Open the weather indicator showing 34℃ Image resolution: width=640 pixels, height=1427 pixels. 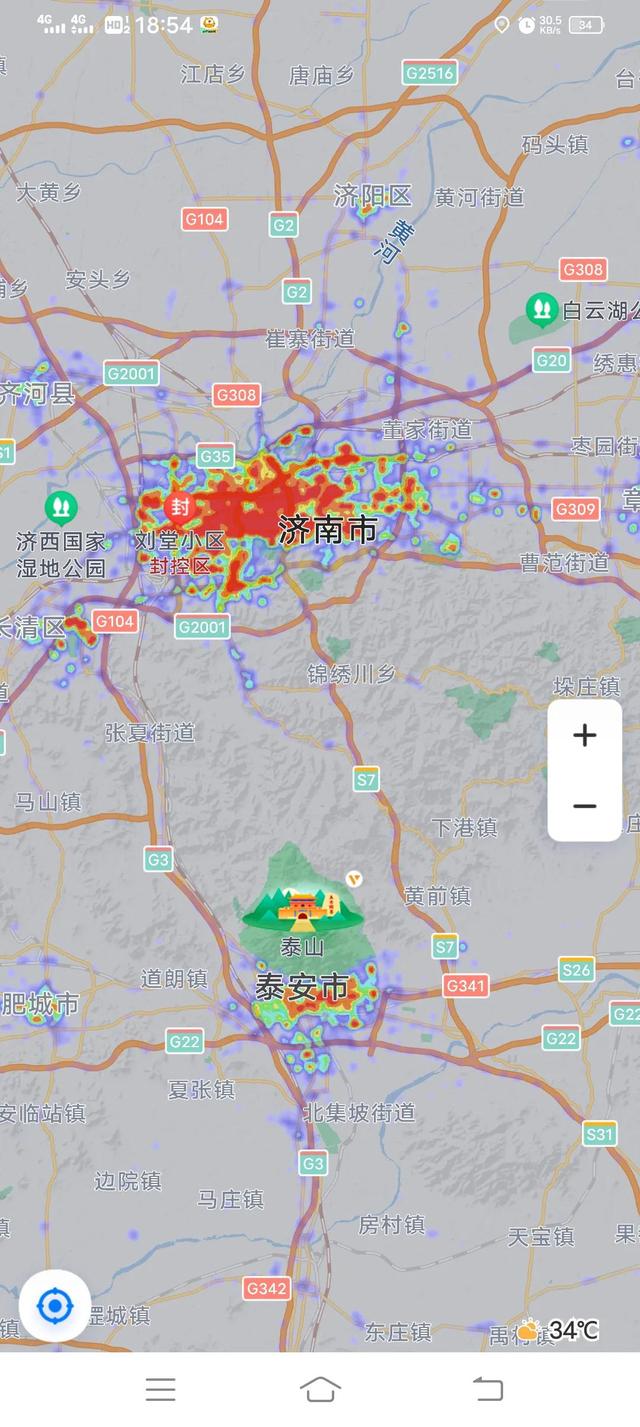coord(558,1330)
